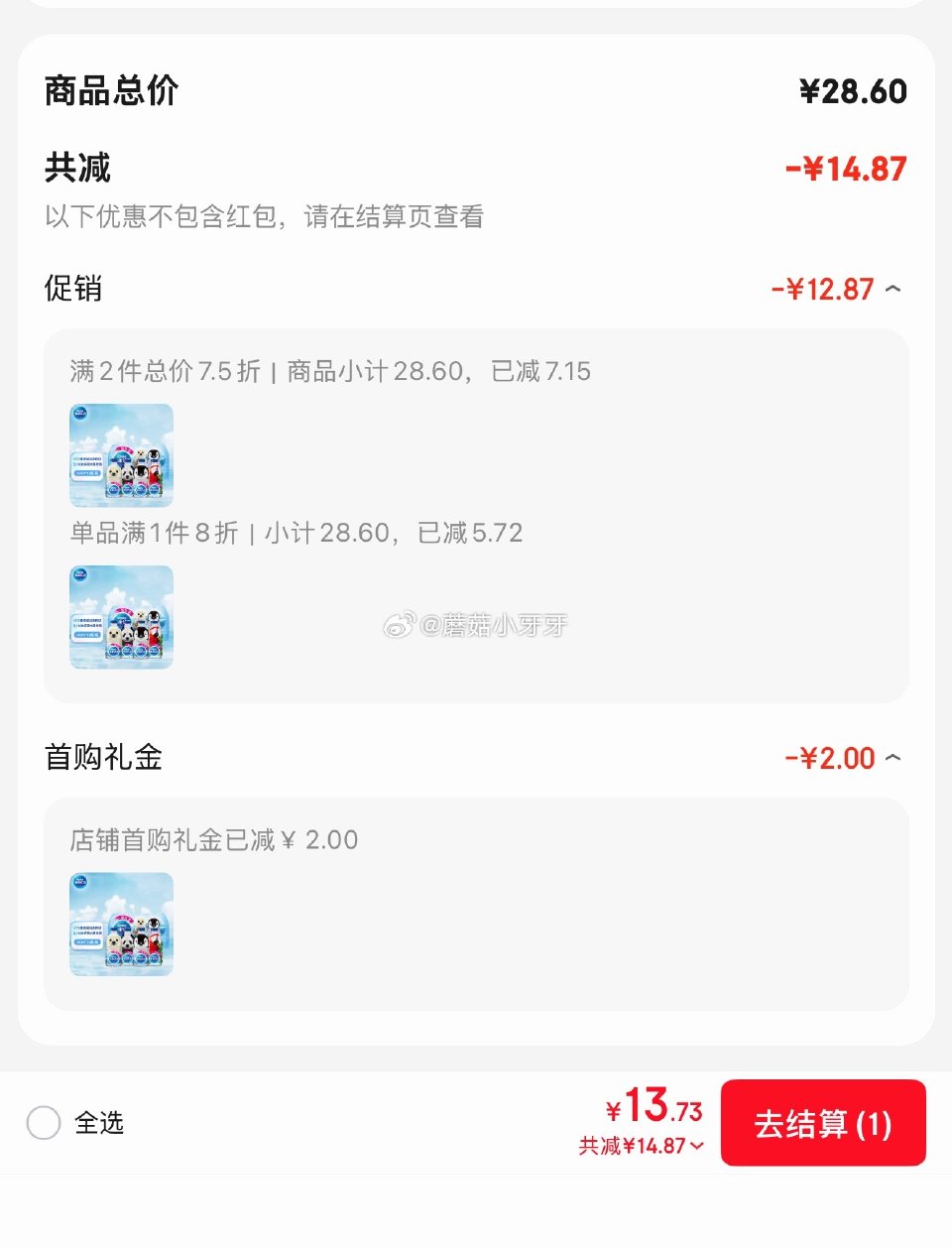The width and height of the screenshot is (952, 1248).
Task: Check the 全选 select-all circle
Action: [x=44, y=1123]
